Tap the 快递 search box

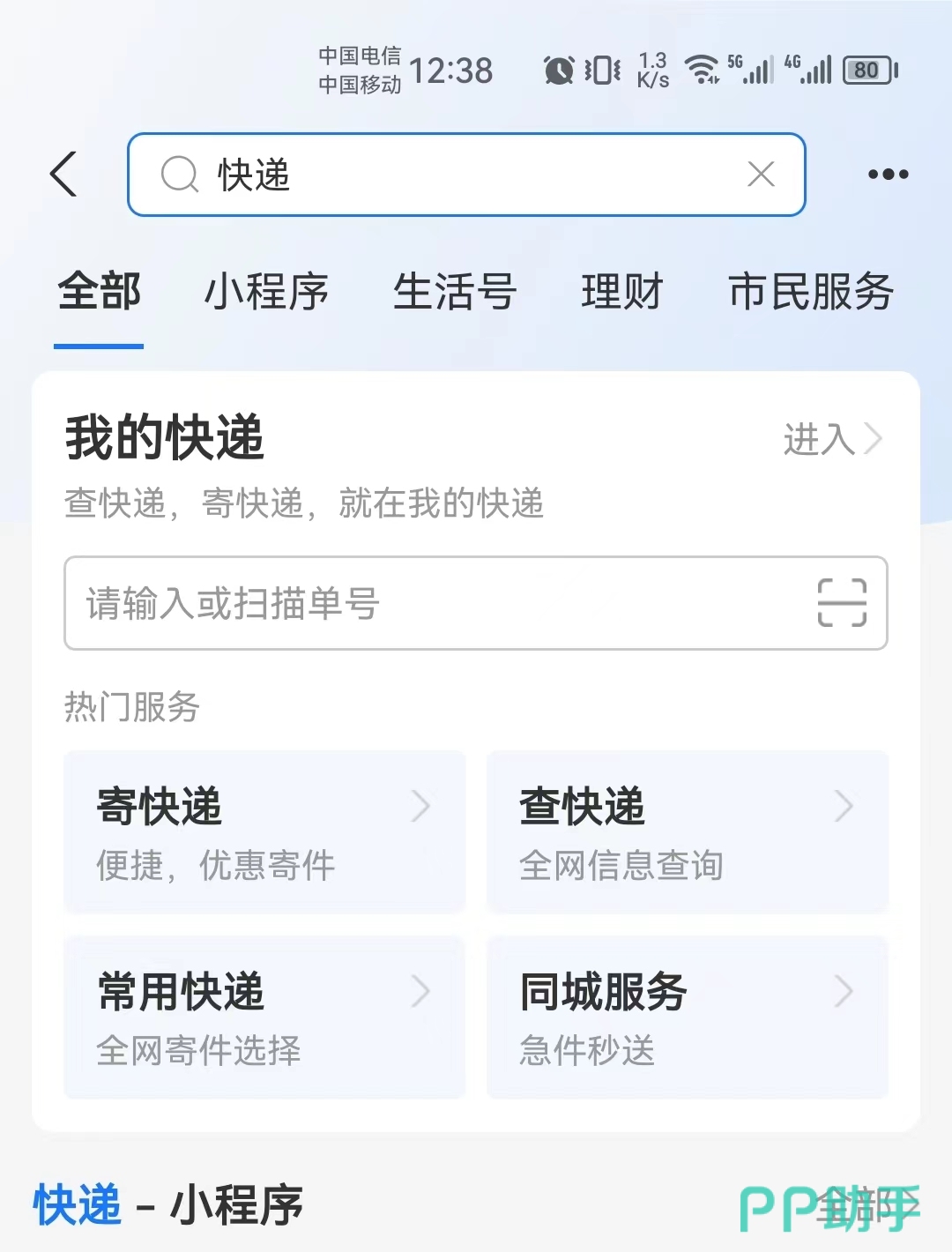coord(441,175)
